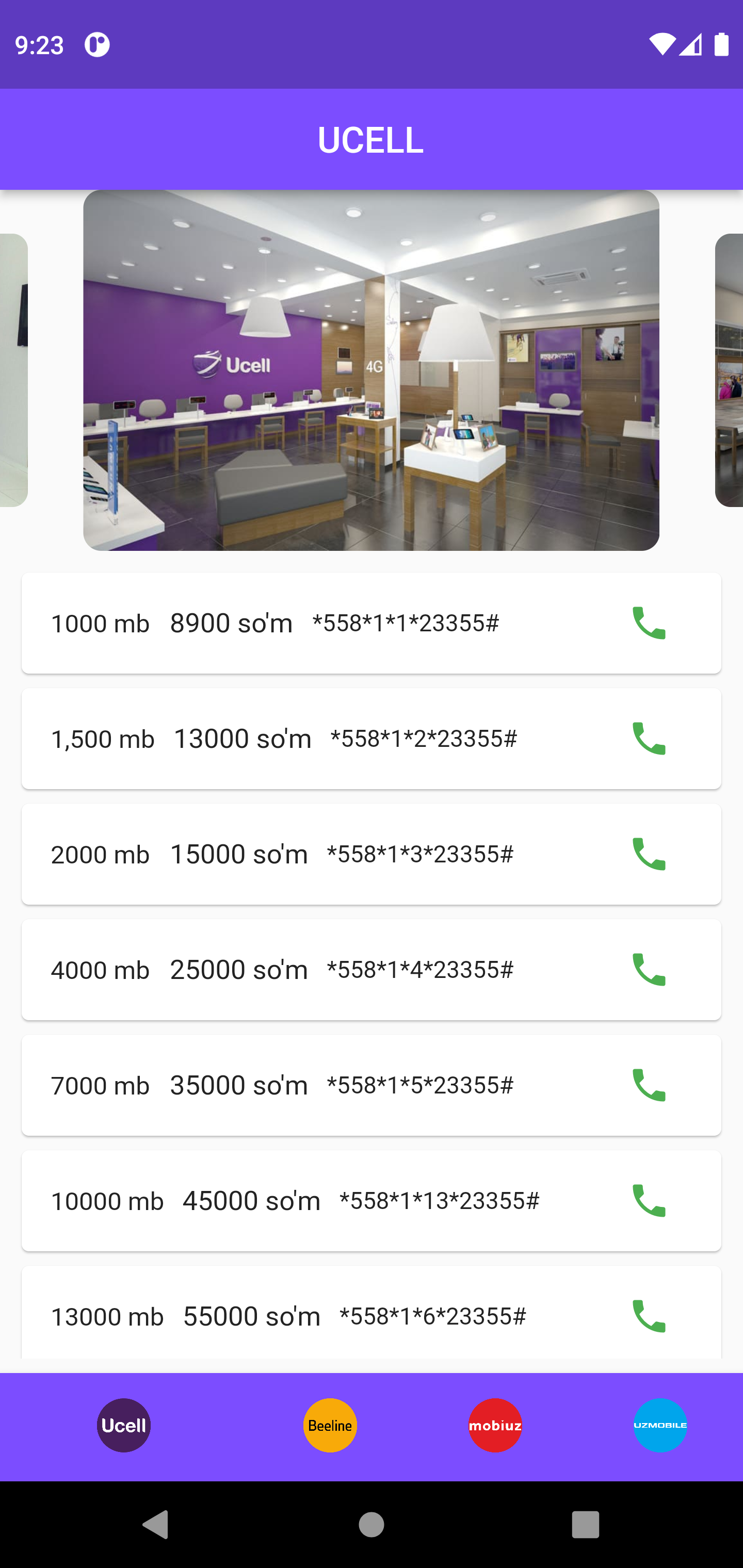Screen dimensions: 743x1568
Task: Open the code *558*1*2*23355# entry
Action: click(x=423, y=738)
